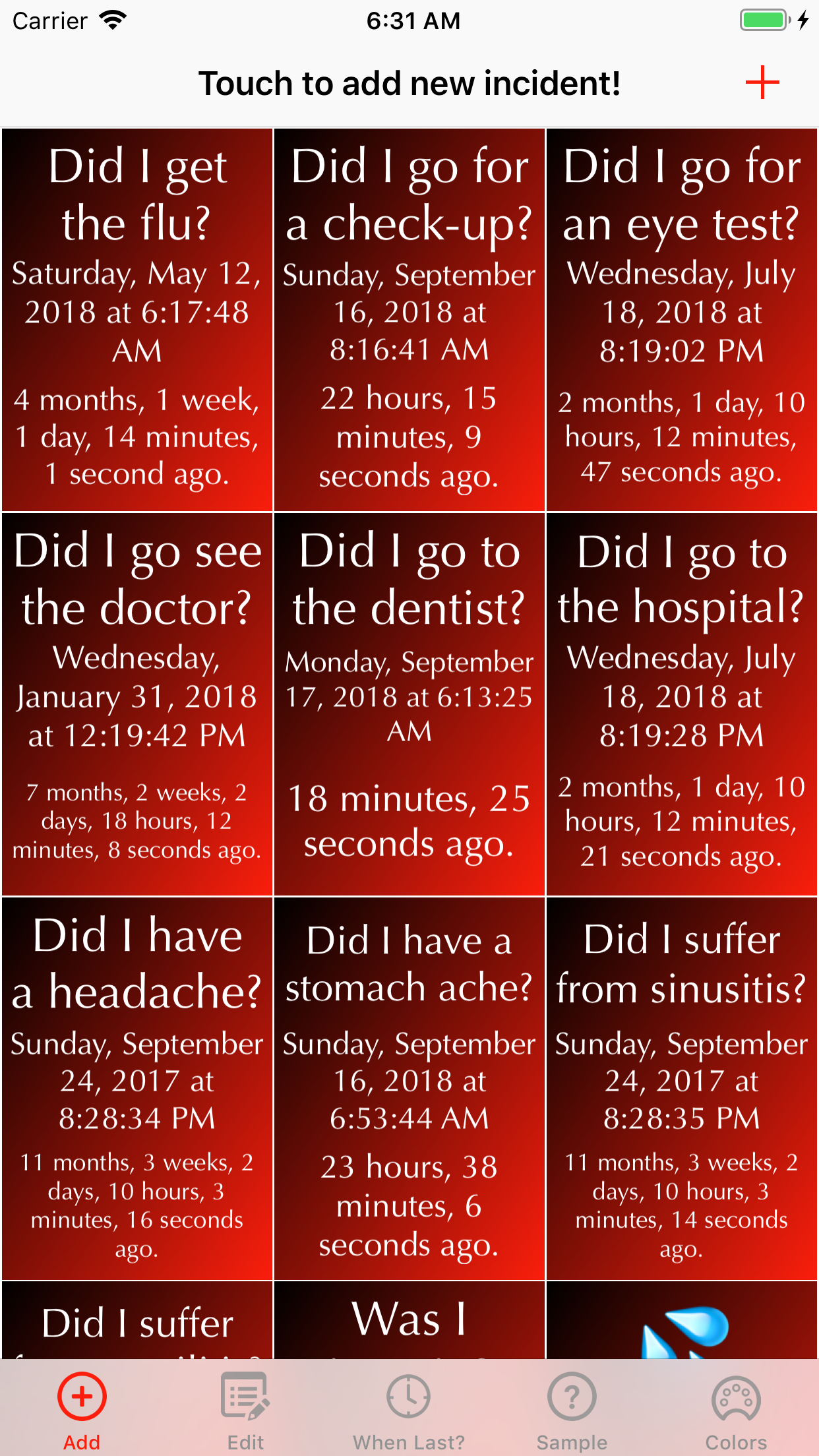Tap "Did I go to the dentist?" tile

pos(409,704)
